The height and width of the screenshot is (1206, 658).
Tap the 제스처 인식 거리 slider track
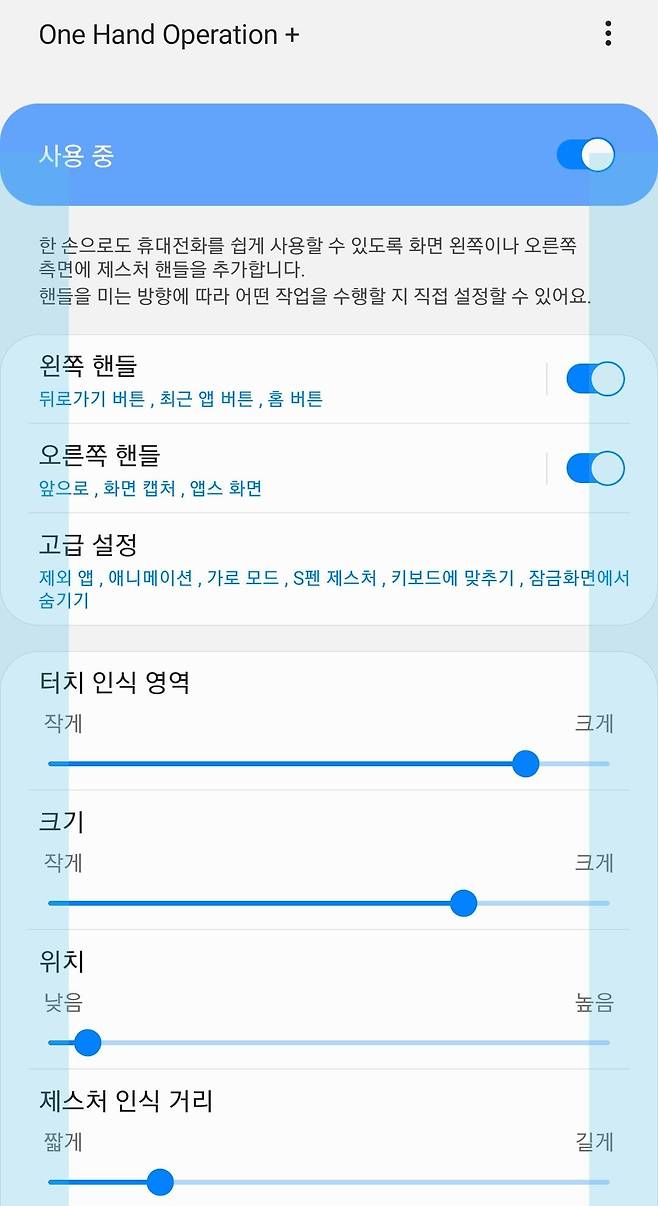330,1183
